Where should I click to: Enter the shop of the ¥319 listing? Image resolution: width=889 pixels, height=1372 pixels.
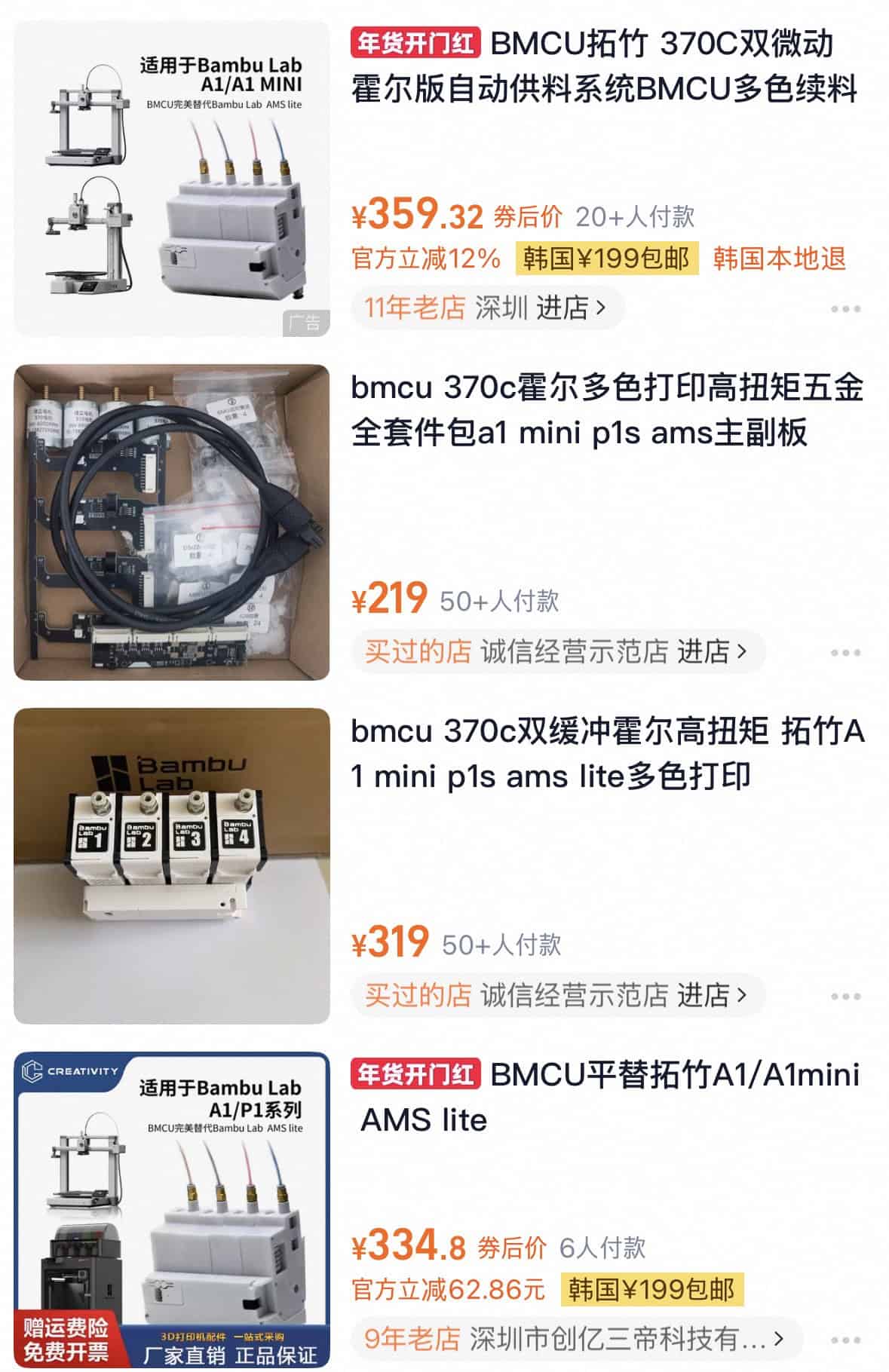(x=558, y=995)
